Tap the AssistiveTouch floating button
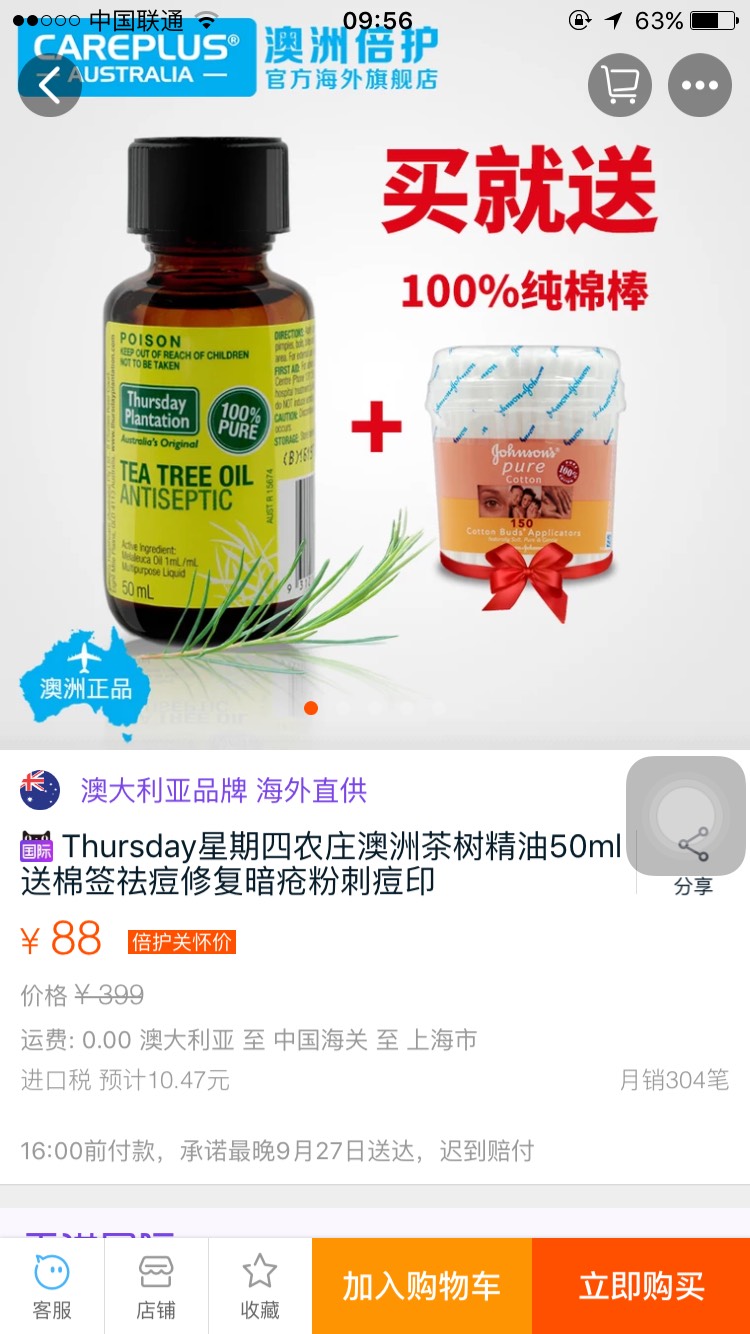The image size is (750, 1334). (x=685, y=815)
